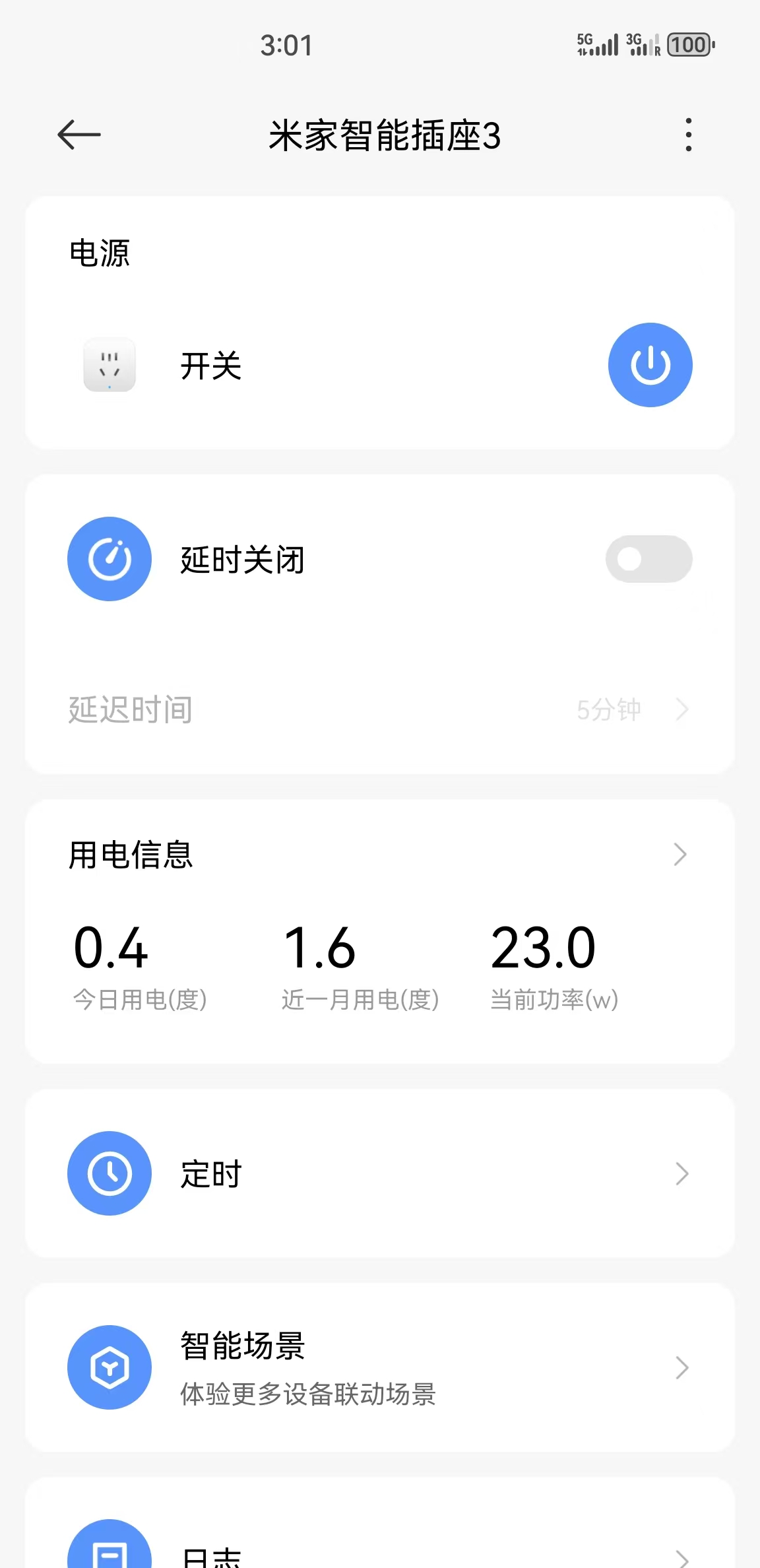Screen dimensions: 760x1568
Task: Open 用电信息 electricity details
Action: pos(379,855)
